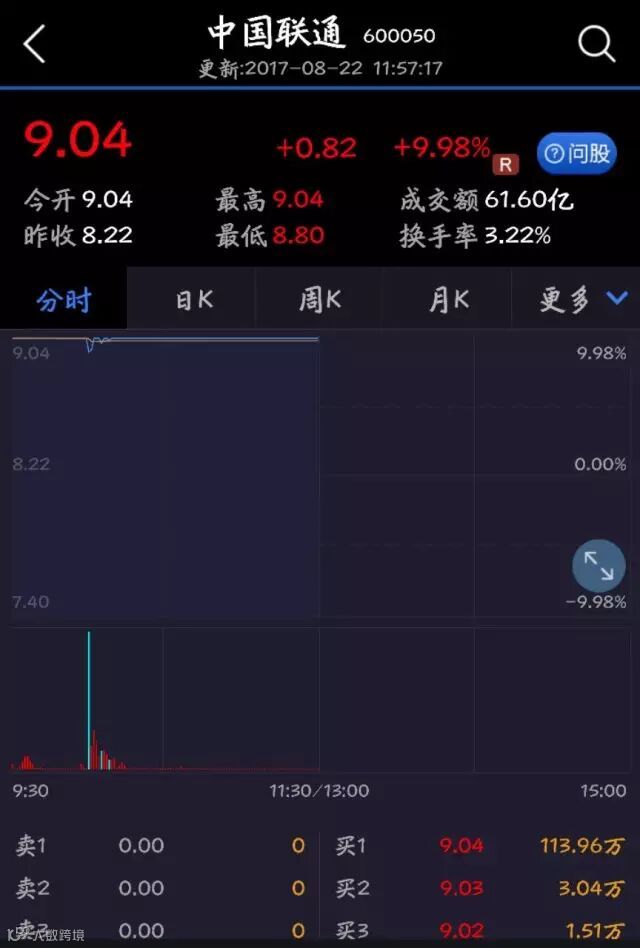Screen dimensions: 640x948
Task: Tap the 问股 ask-stock button
Action: (x=577, y=154)
